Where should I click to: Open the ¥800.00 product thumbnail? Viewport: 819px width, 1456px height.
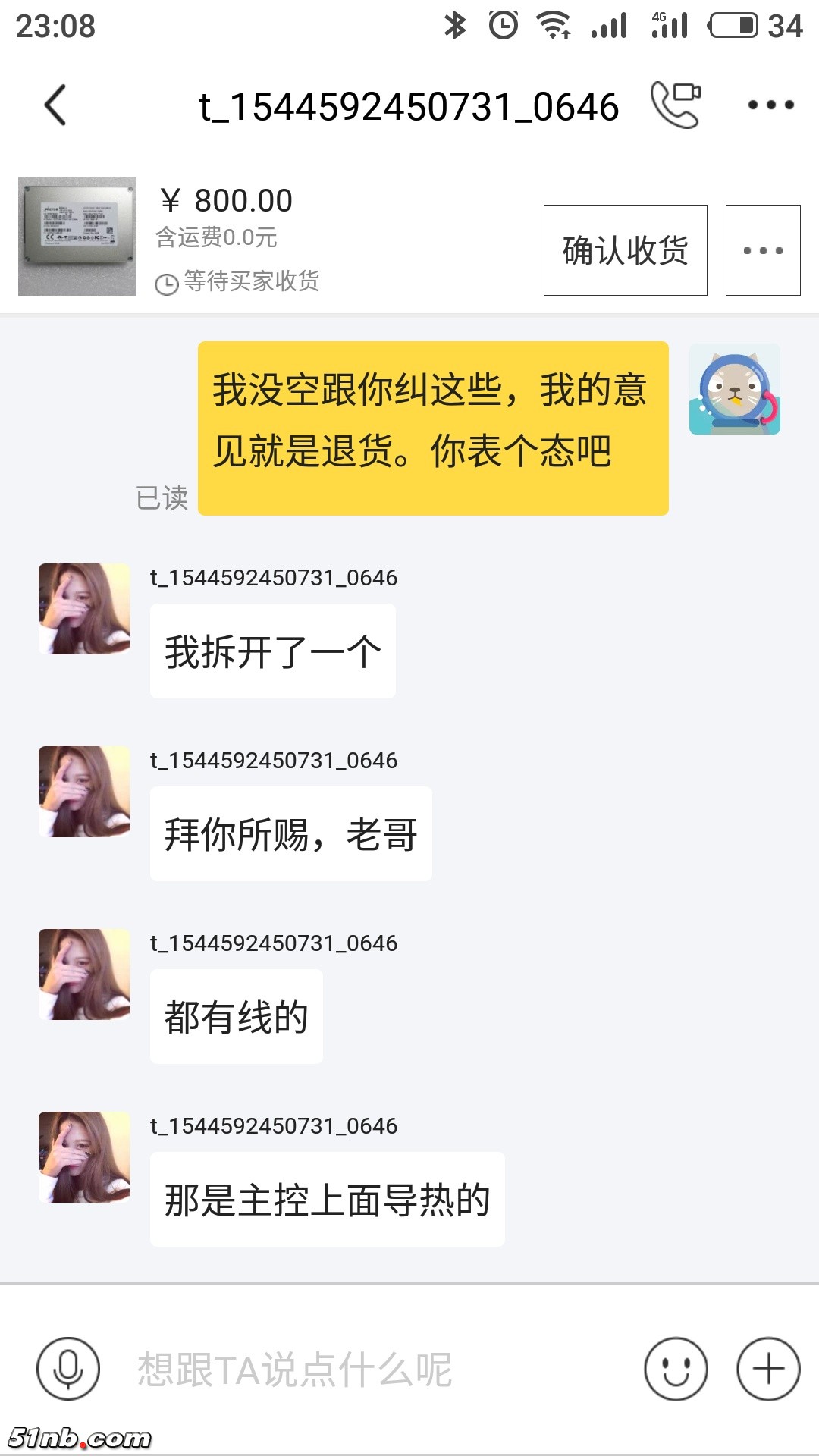77,237
